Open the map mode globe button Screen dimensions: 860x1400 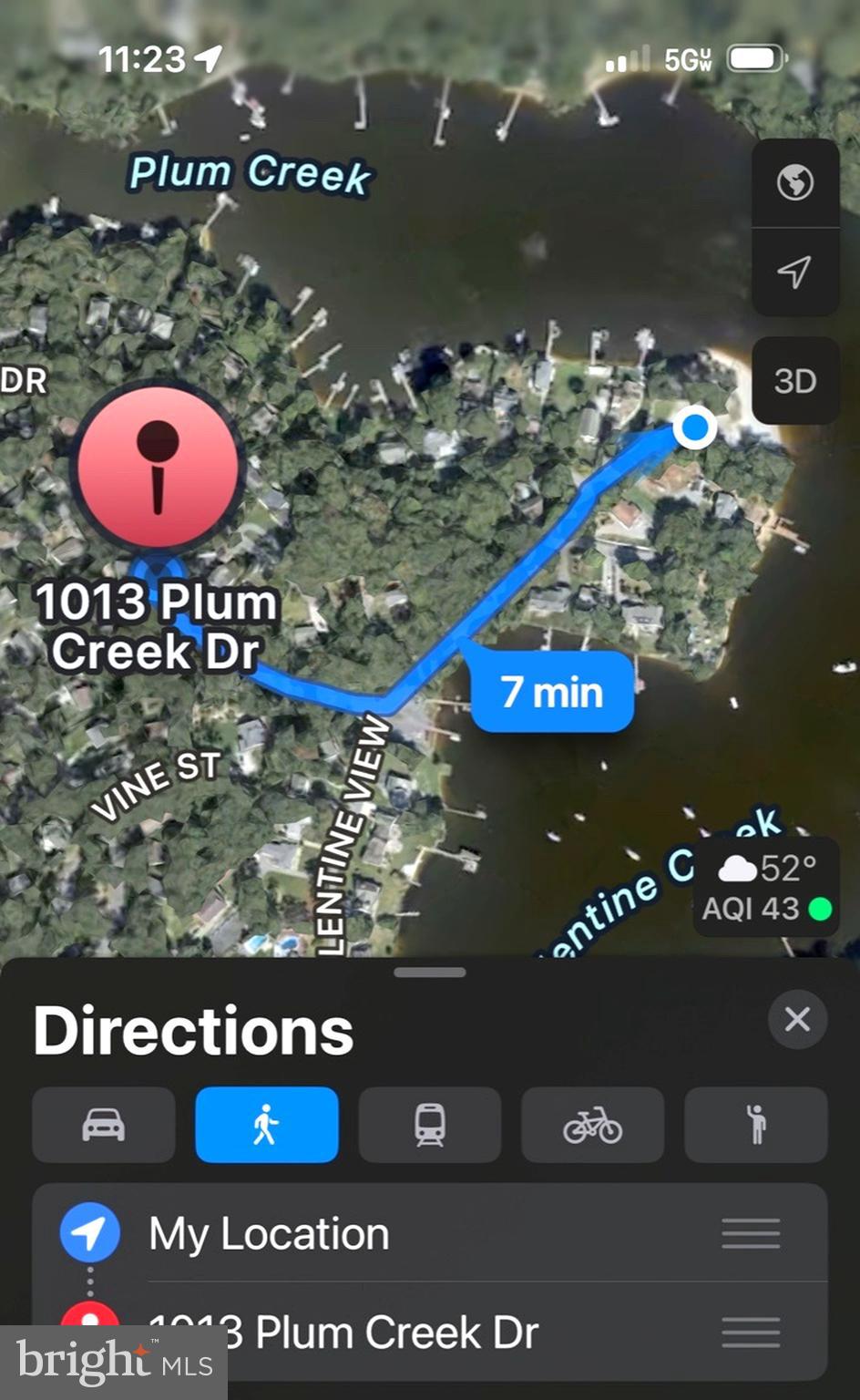794,183
